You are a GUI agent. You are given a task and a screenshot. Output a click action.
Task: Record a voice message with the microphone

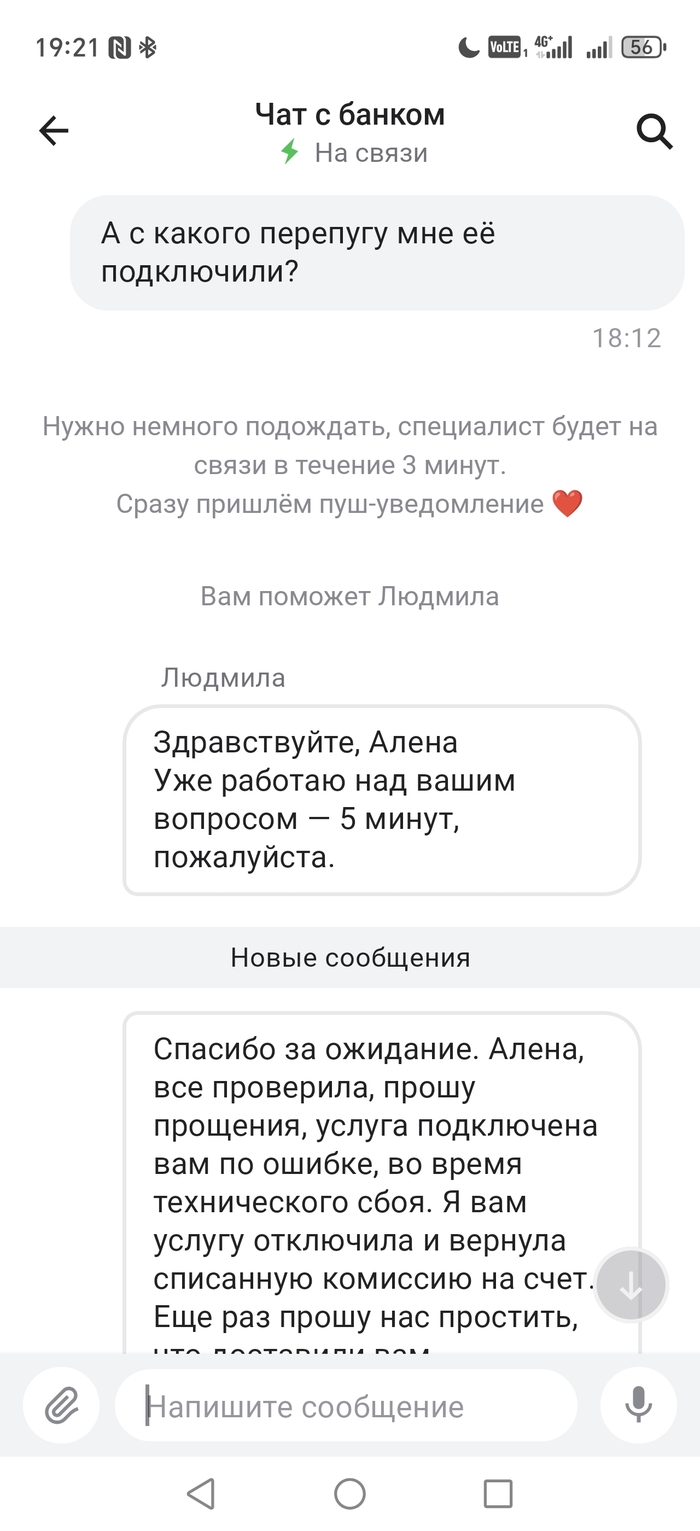(638, 1407)
